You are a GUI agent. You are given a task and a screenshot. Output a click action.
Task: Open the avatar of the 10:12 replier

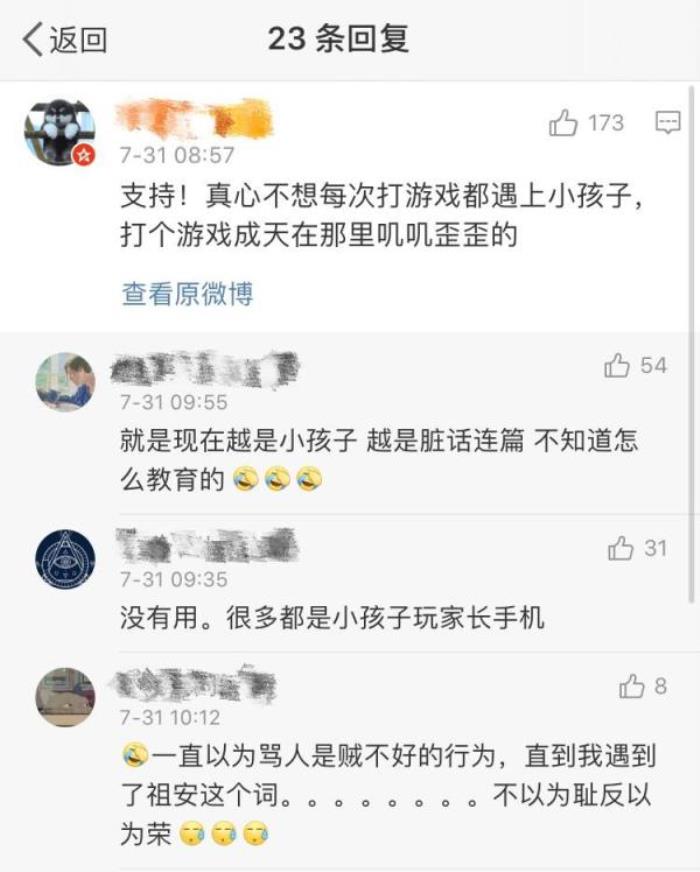pyautogui.click(x=65, y=697)
